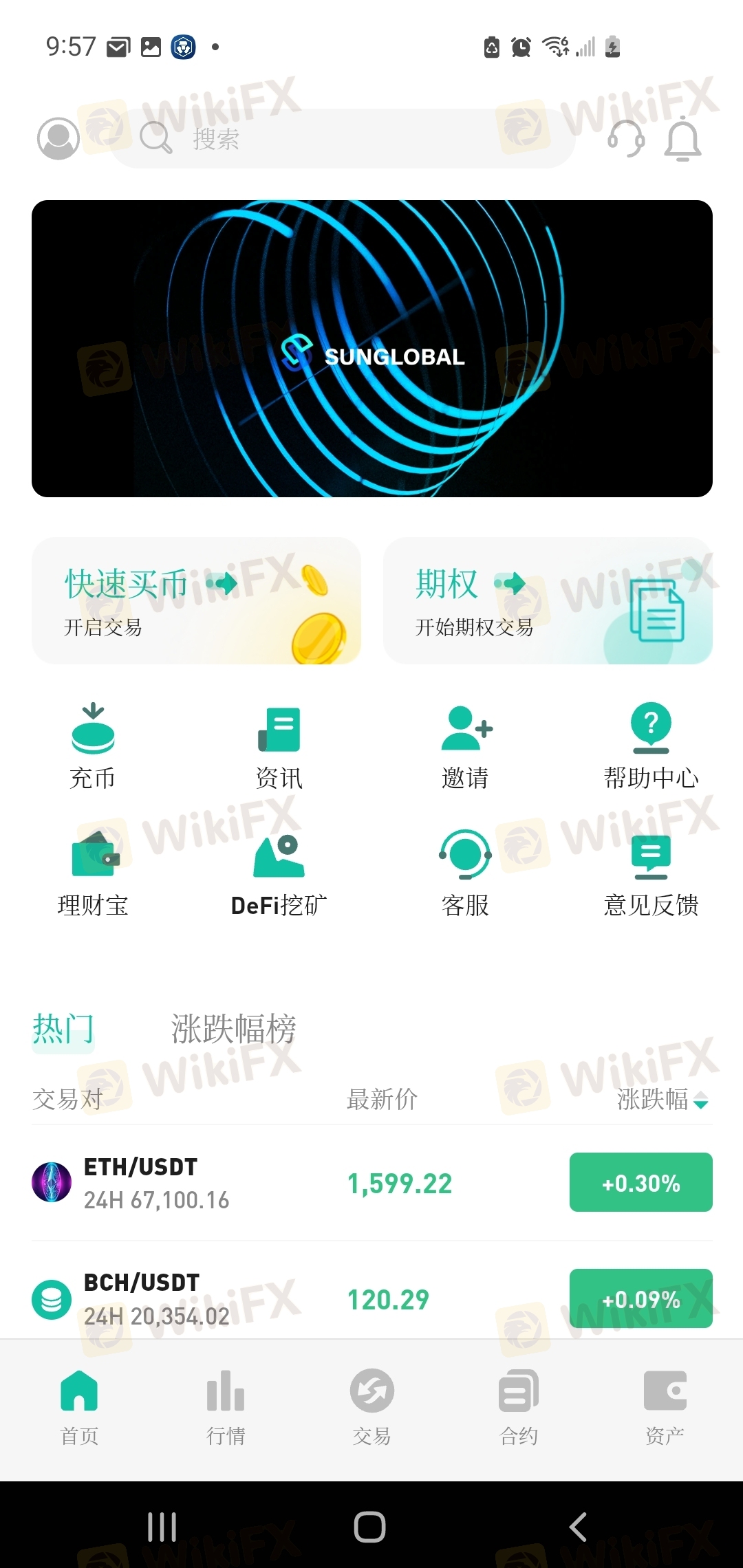Open the notifications bell
This screenshot has width=743, height=1568.
pos(682,139)
